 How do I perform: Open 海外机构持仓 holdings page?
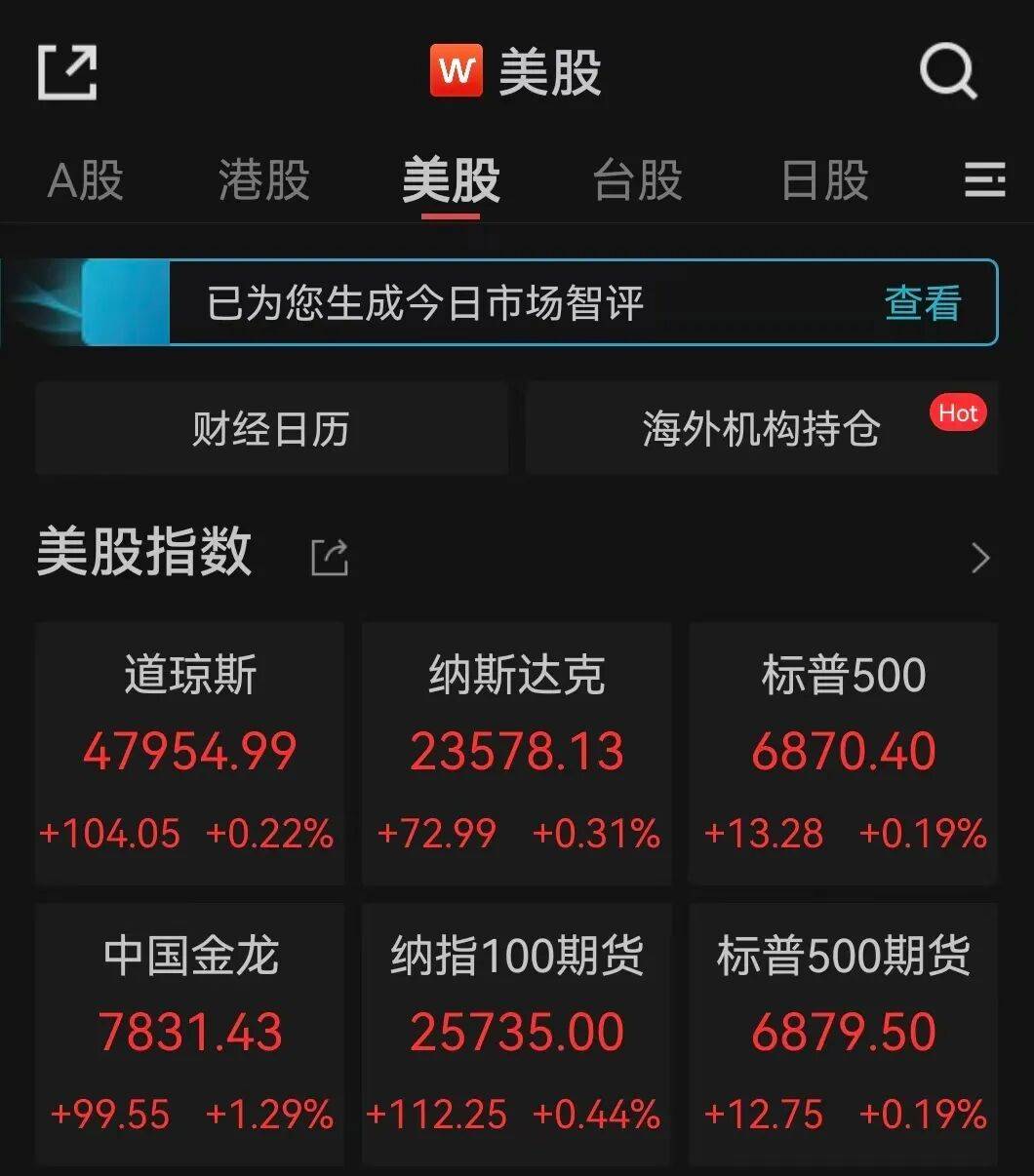click(x=761, y=428)
